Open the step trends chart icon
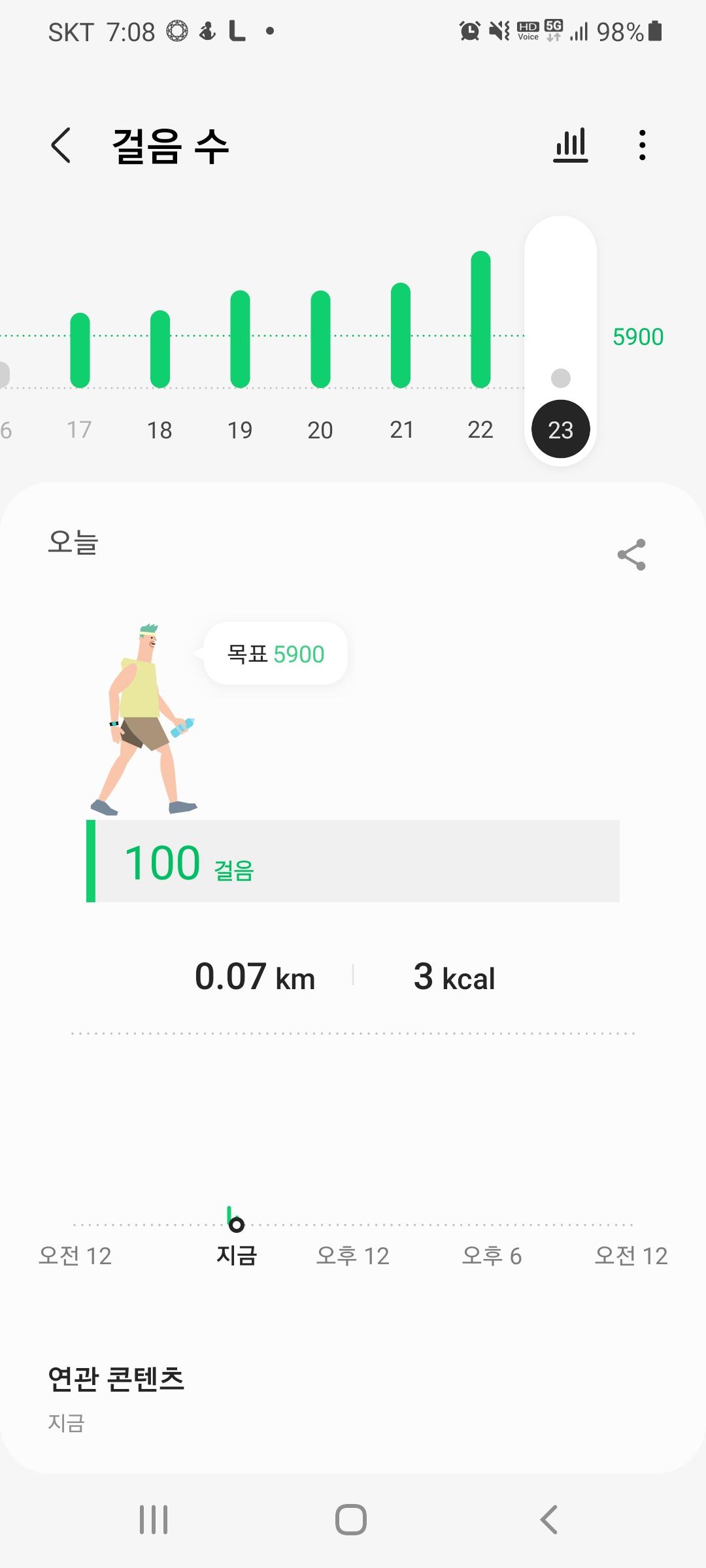Image resolution: width=706 pixels, height=1568 pixels. click(x=571, y=145)
